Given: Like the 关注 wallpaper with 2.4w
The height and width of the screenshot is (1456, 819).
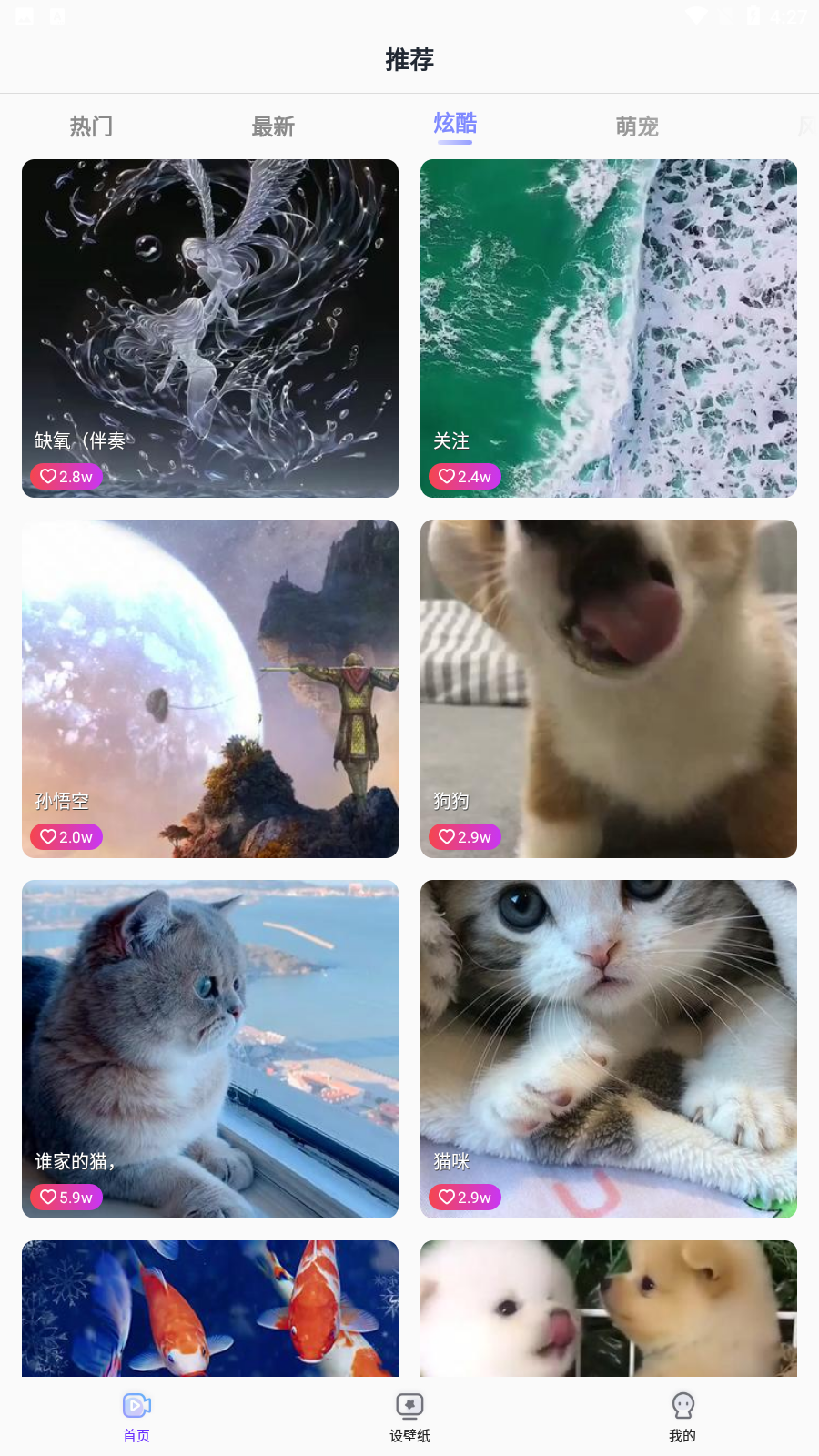Looking at the screenshot, I should (447, 476).
